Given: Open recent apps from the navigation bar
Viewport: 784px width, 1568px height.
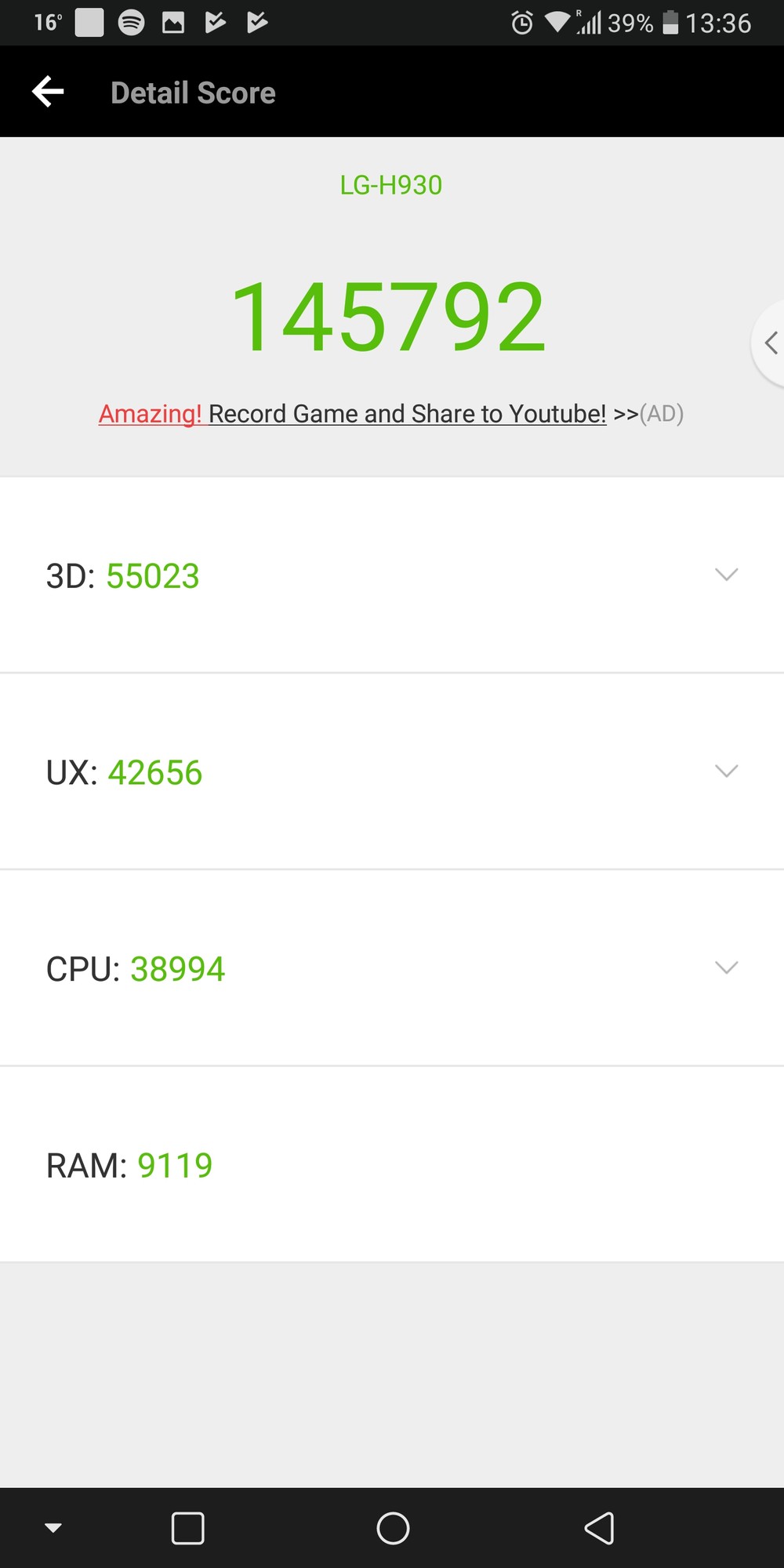Looking at the screenshot, I should pyautogui.click(x=187, y=1528).
